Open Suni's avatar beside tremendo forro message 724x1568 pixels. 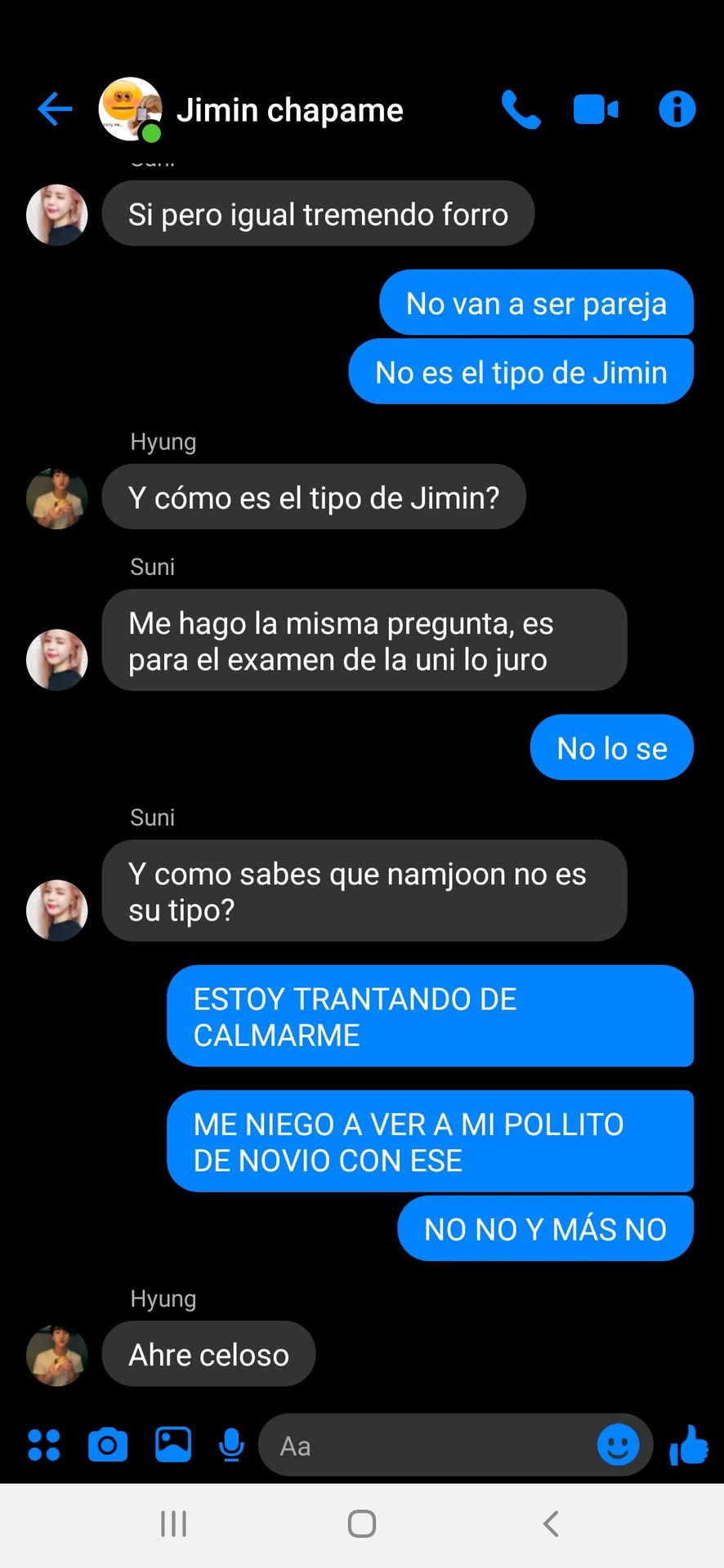57,215
